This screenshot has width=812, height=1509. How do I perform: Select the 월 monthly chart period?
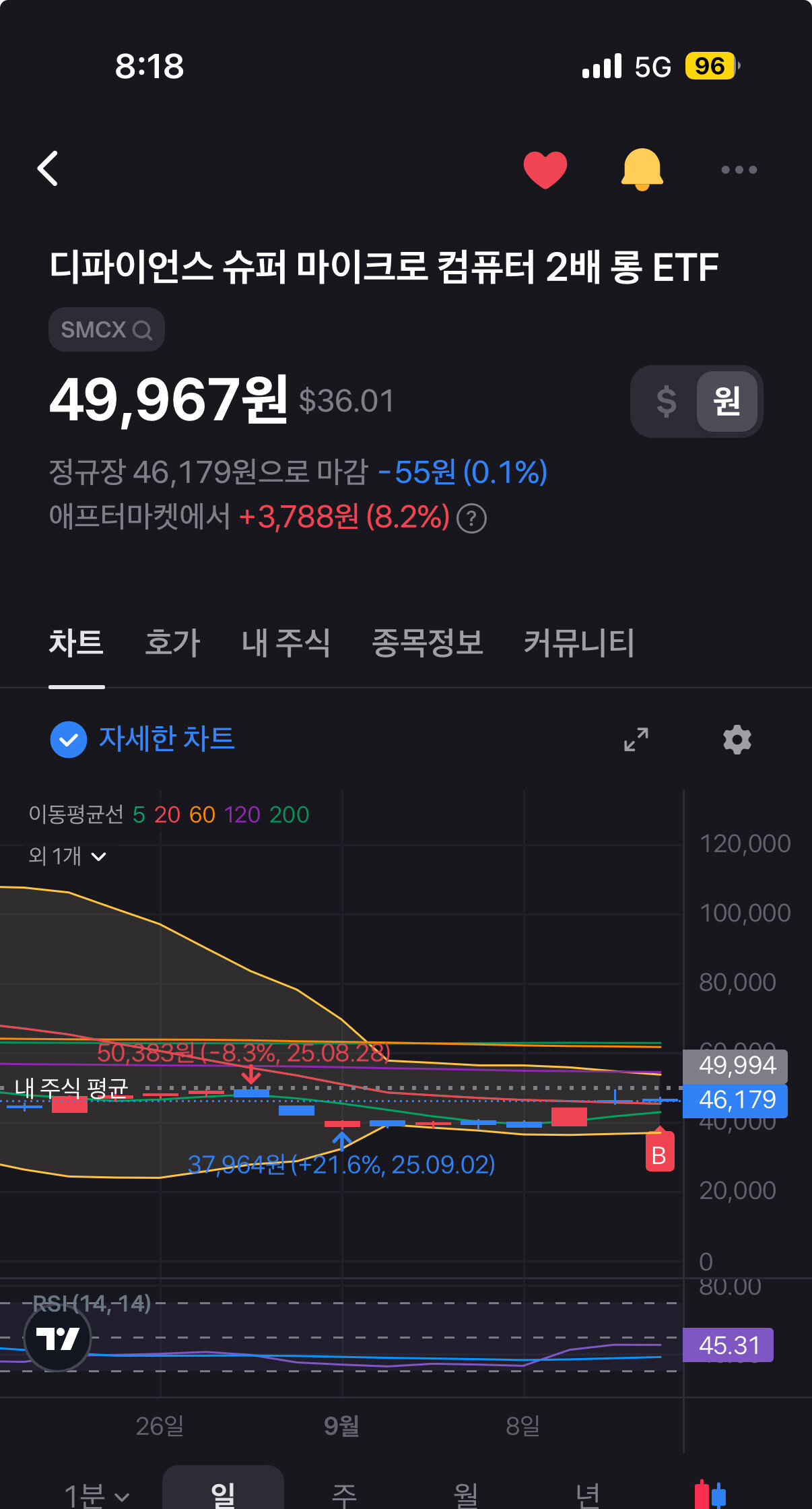[x=465, y=1496]
